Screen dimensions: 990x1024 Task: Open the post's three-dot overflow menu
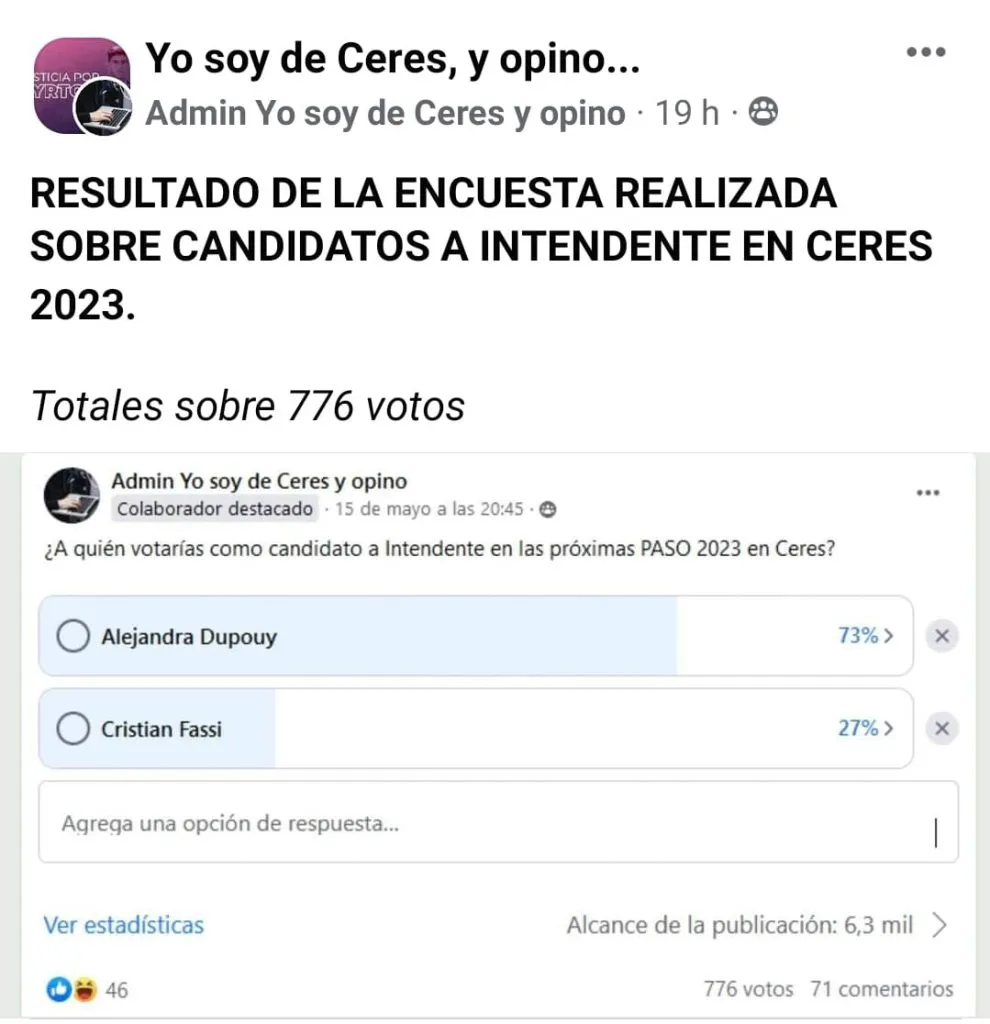[925, 53]
